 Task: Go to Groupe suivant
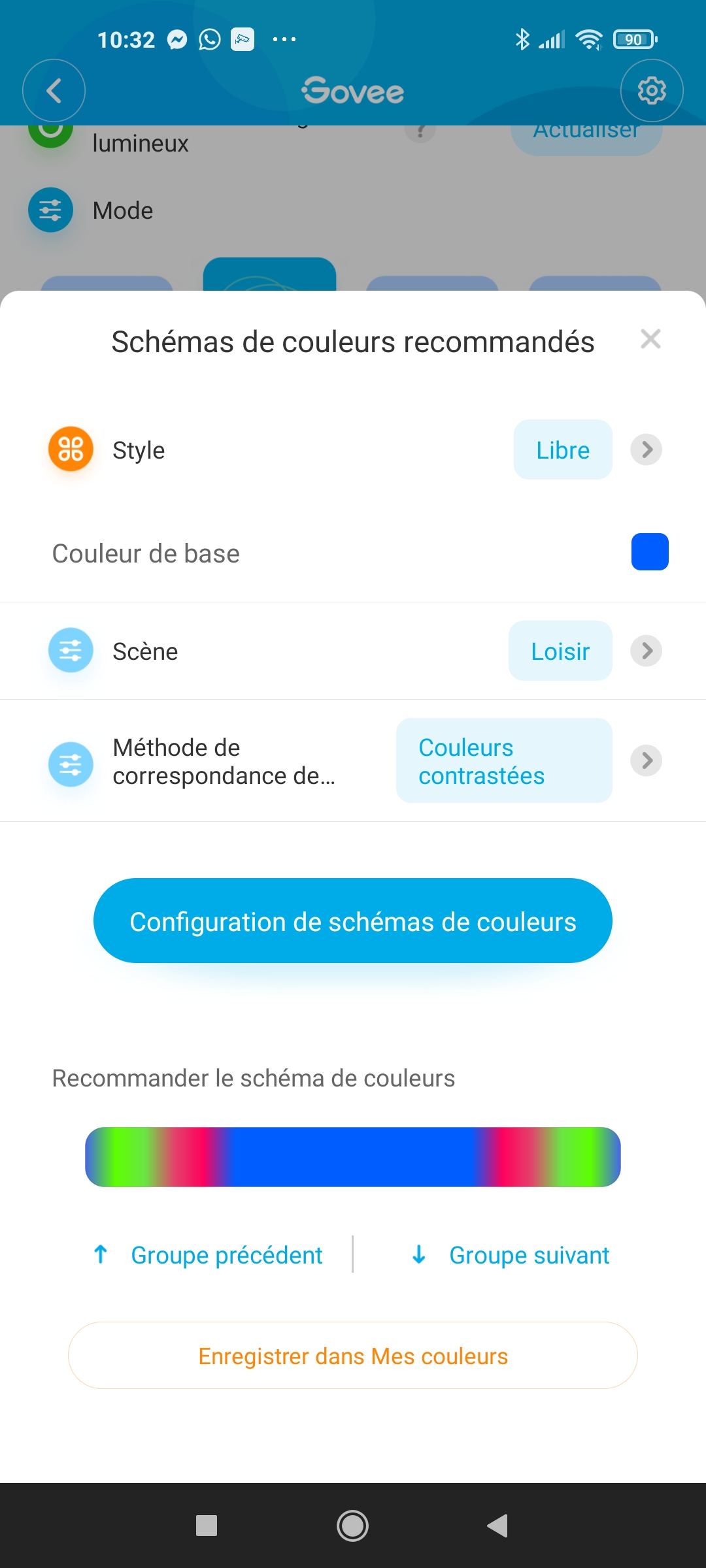tap(510, 1254)
